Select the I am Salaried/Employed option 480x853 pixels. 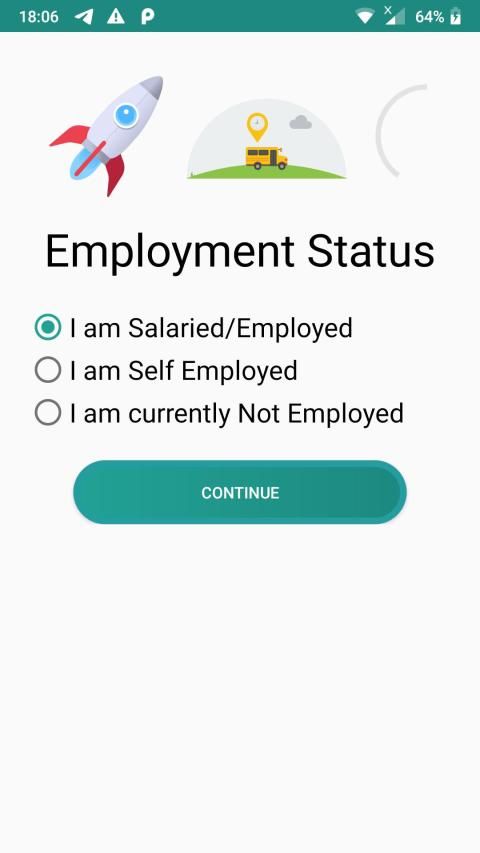[x=194, y=327]
